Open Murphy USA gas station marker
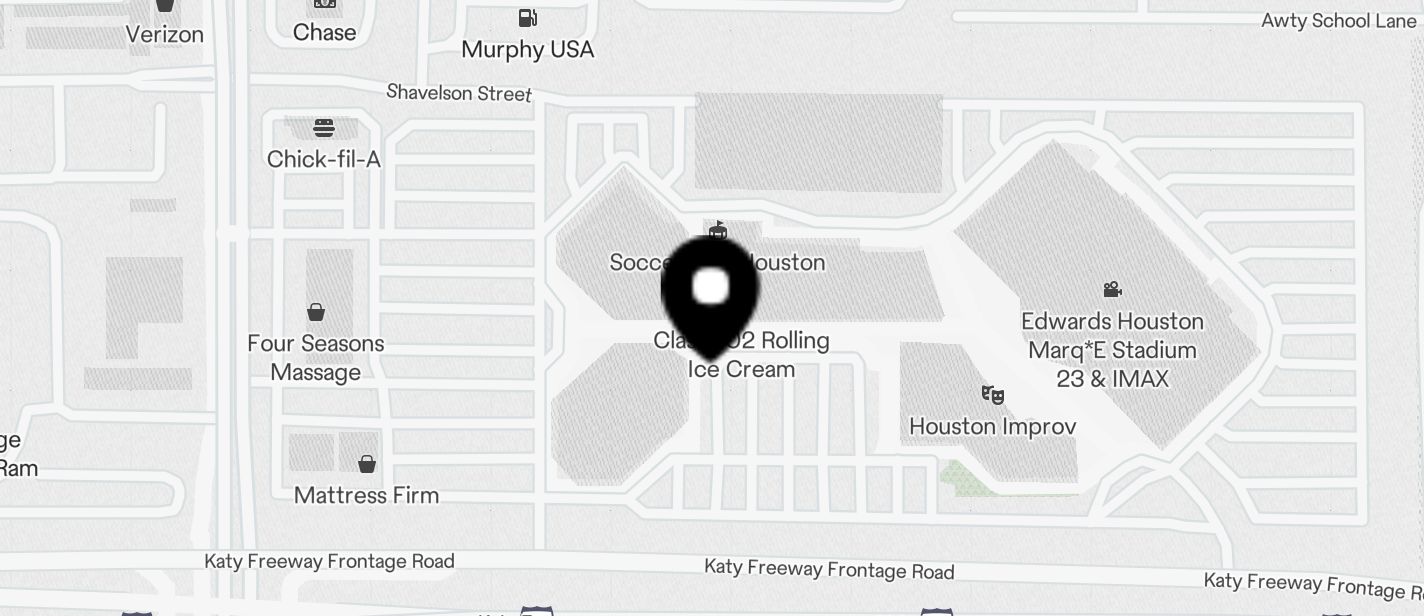The height and width of the screenshot is (616, 1424). [x=527, y=19]
